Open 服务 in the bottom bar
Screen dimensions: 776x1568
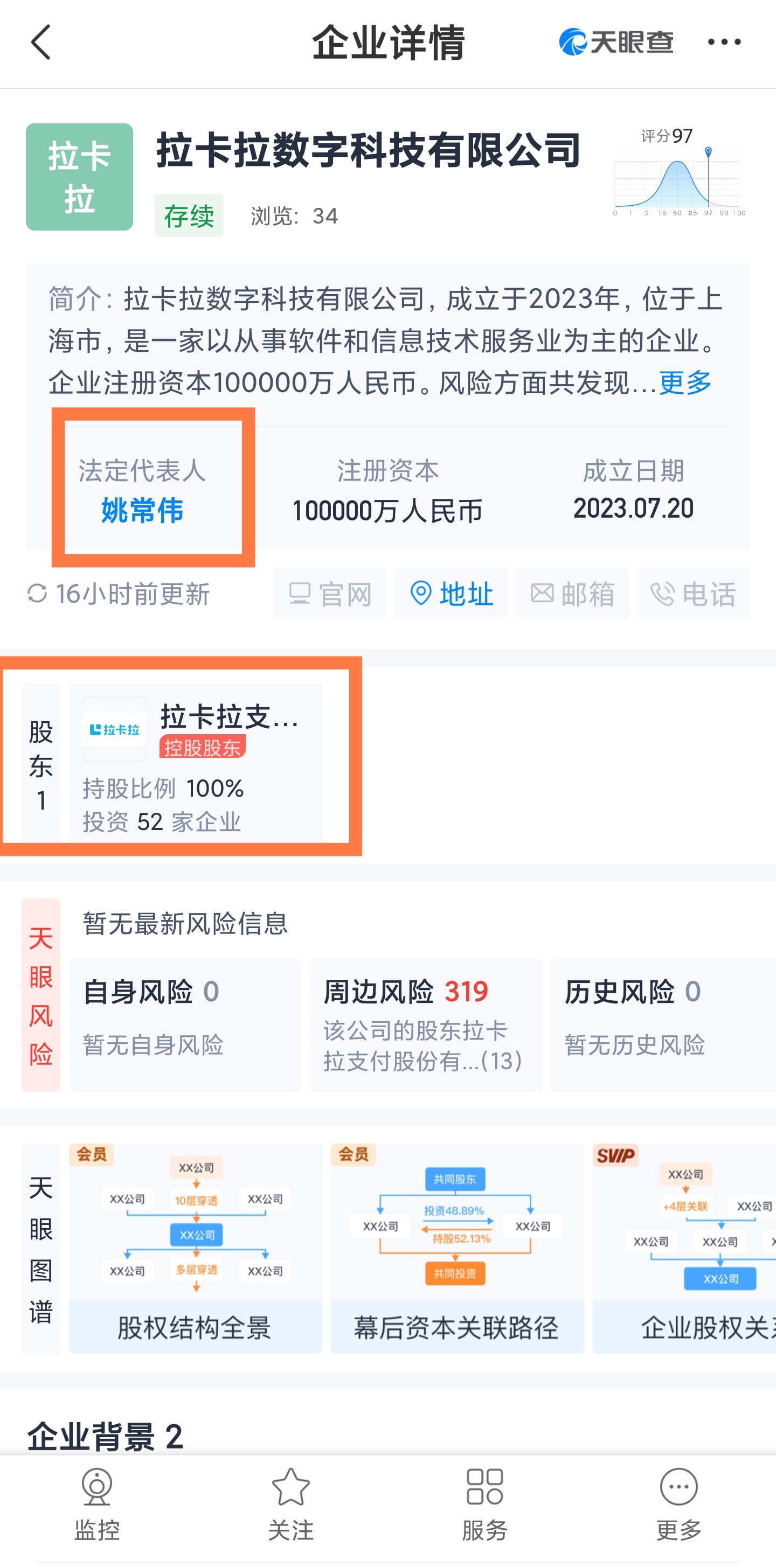[x=485, y=1504]
